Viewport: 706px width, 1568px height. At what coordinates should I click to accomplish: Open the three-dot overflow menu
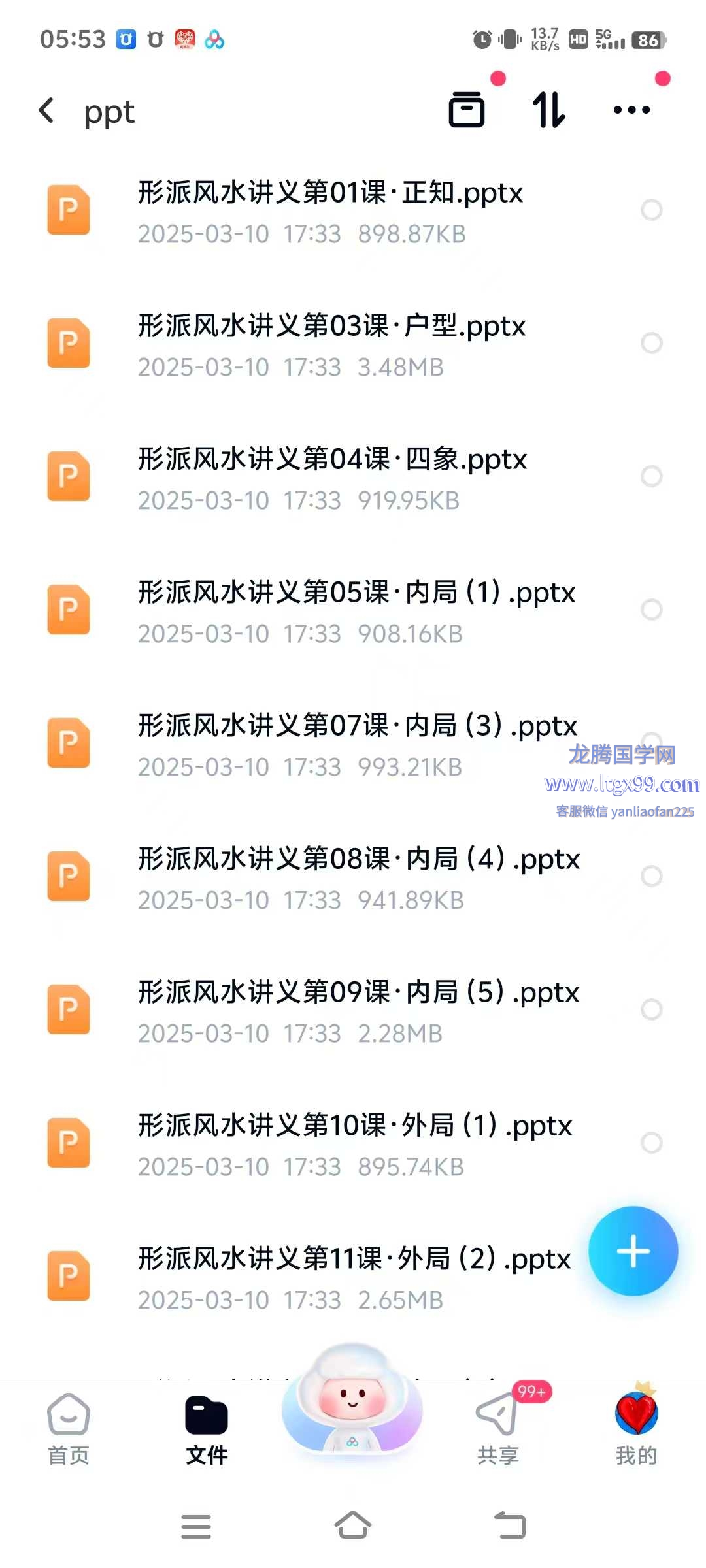[x=631, y=110]
